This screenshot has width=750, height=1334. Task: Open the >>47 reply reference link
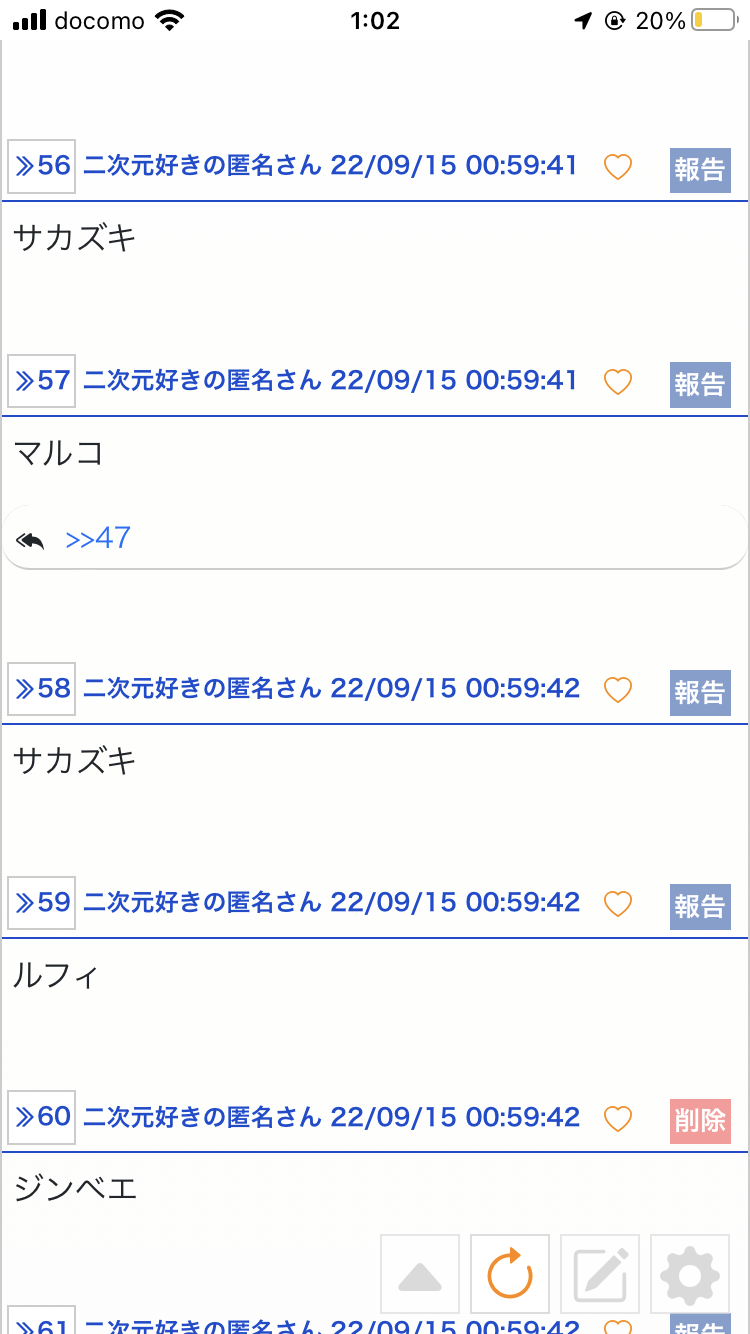pos(98,539)
